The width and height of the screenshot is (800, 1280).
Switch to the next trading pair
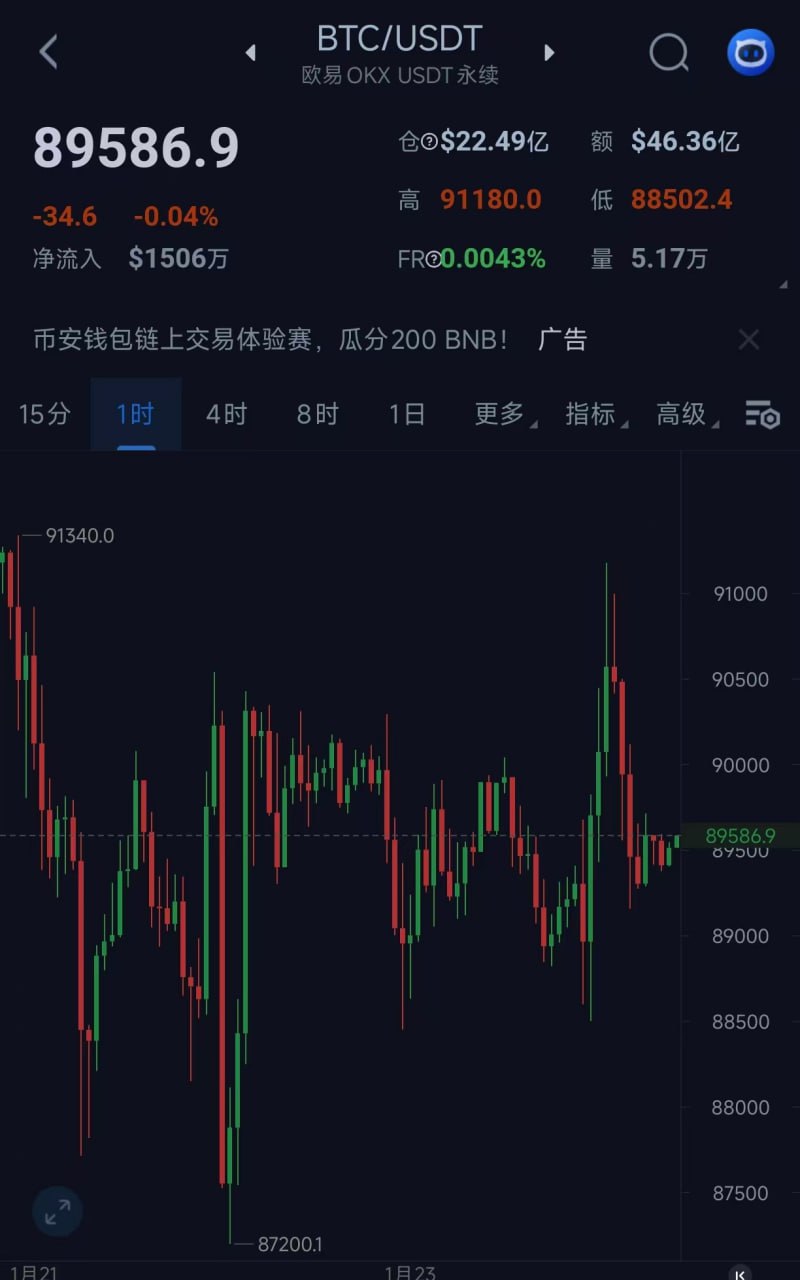coord(549,52)
